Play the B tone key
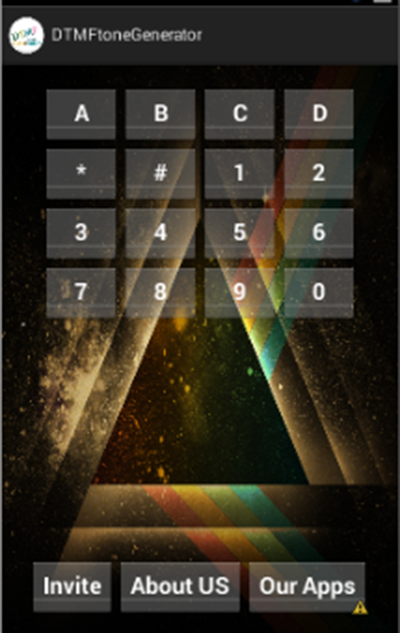This screenshot has width=400, height=633. tap(160, 114)
